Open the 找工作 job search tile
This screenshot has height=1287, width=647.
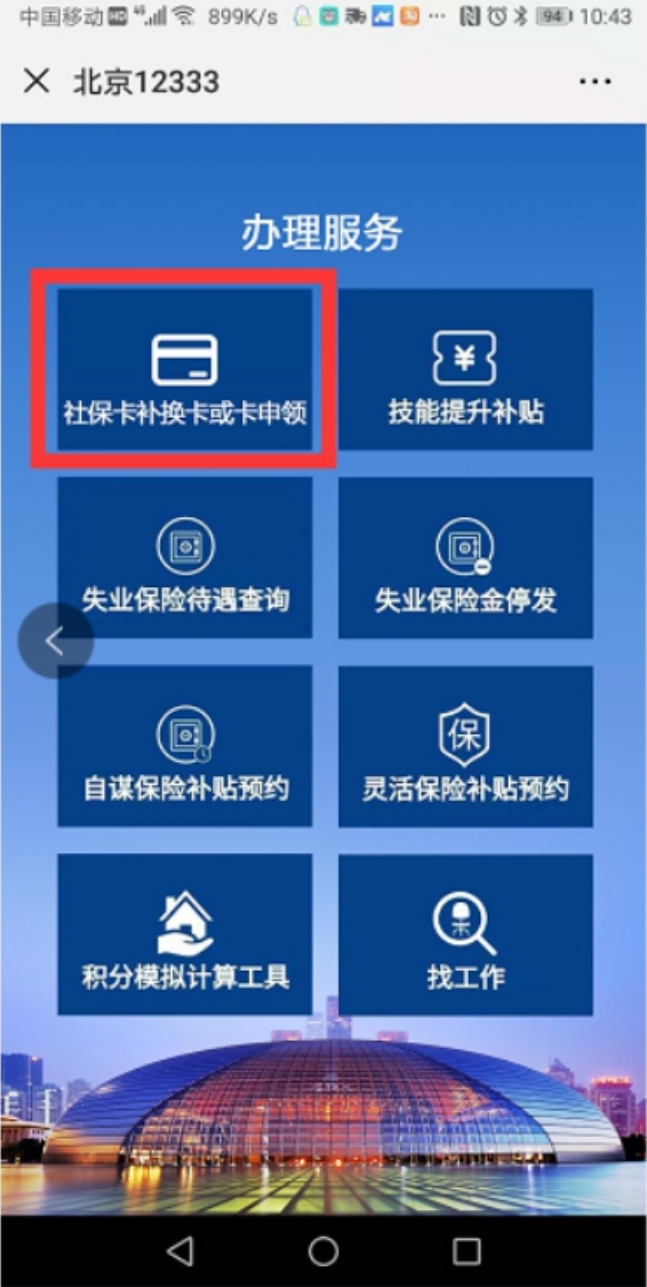465,934
